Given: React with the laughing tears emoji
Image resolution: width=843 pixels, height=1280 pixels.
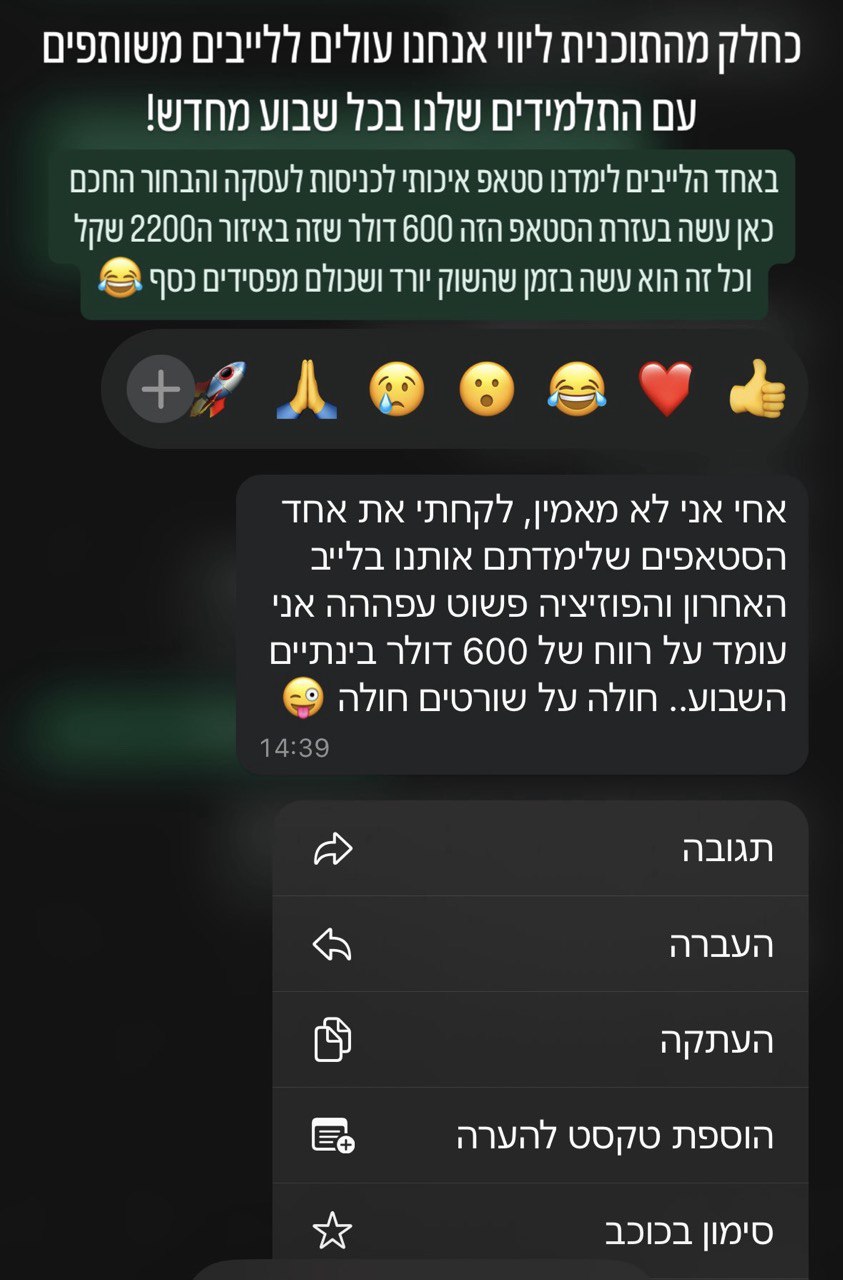Looking at the screenshot, I should [x=577, y=390].
